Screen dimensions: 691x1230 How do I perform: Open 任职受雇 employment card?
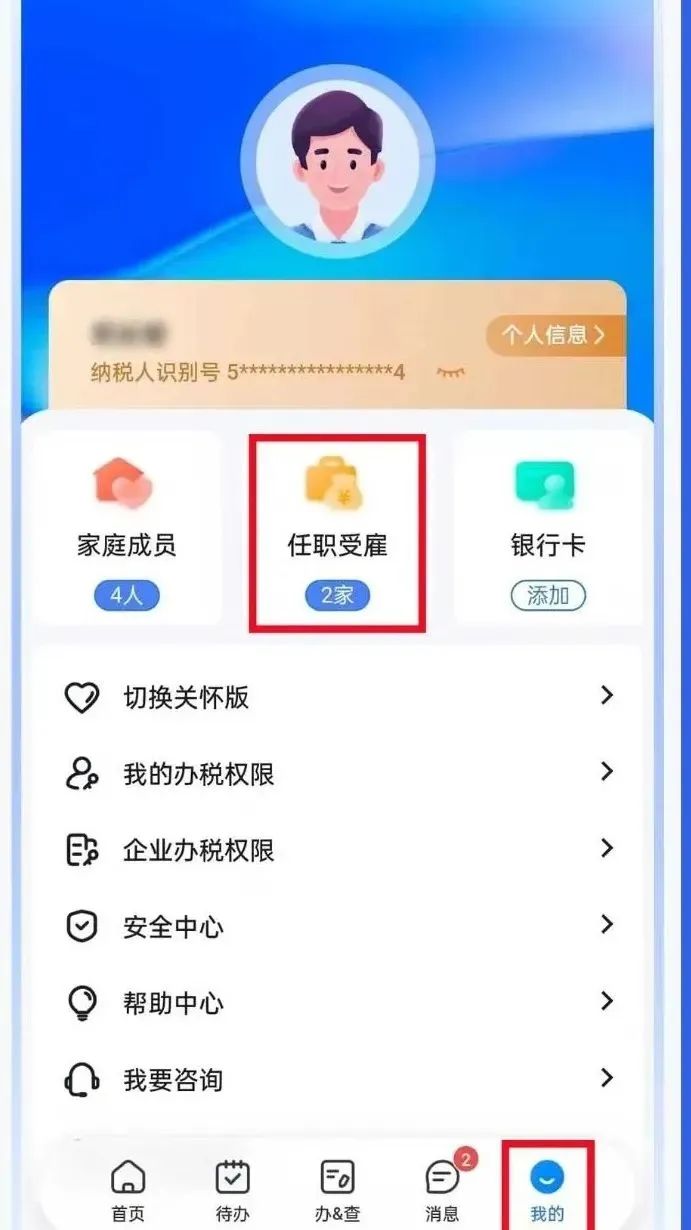pos(337,532)
